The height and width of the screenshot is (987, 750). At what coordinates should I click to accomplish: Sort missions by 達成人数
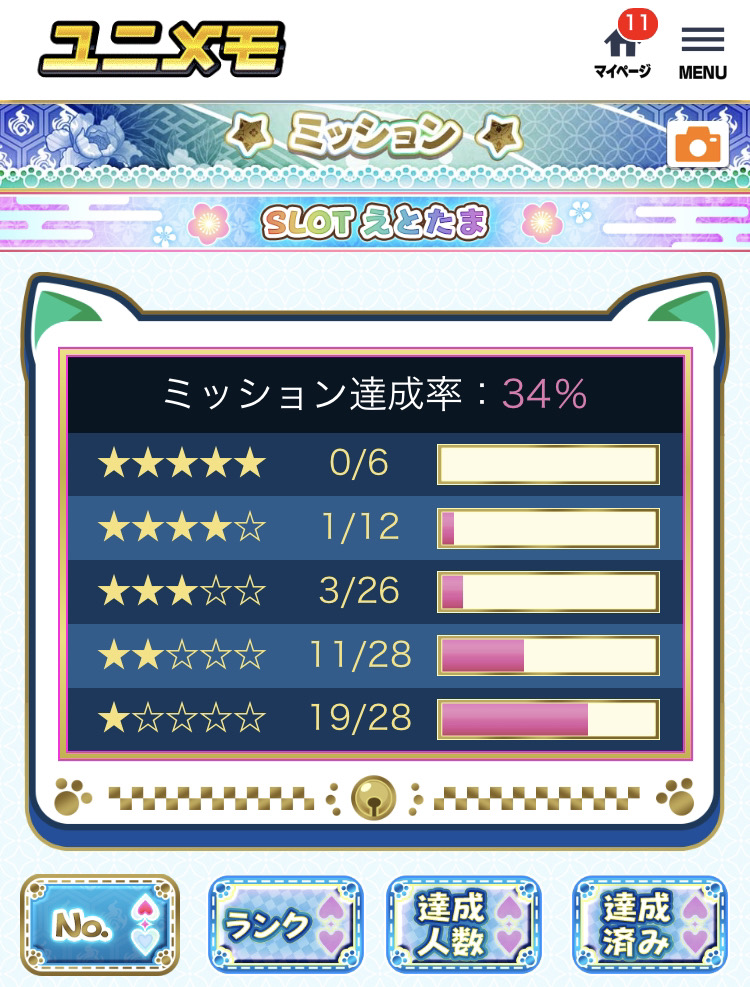pyautogui.click(x=463, y=925)
